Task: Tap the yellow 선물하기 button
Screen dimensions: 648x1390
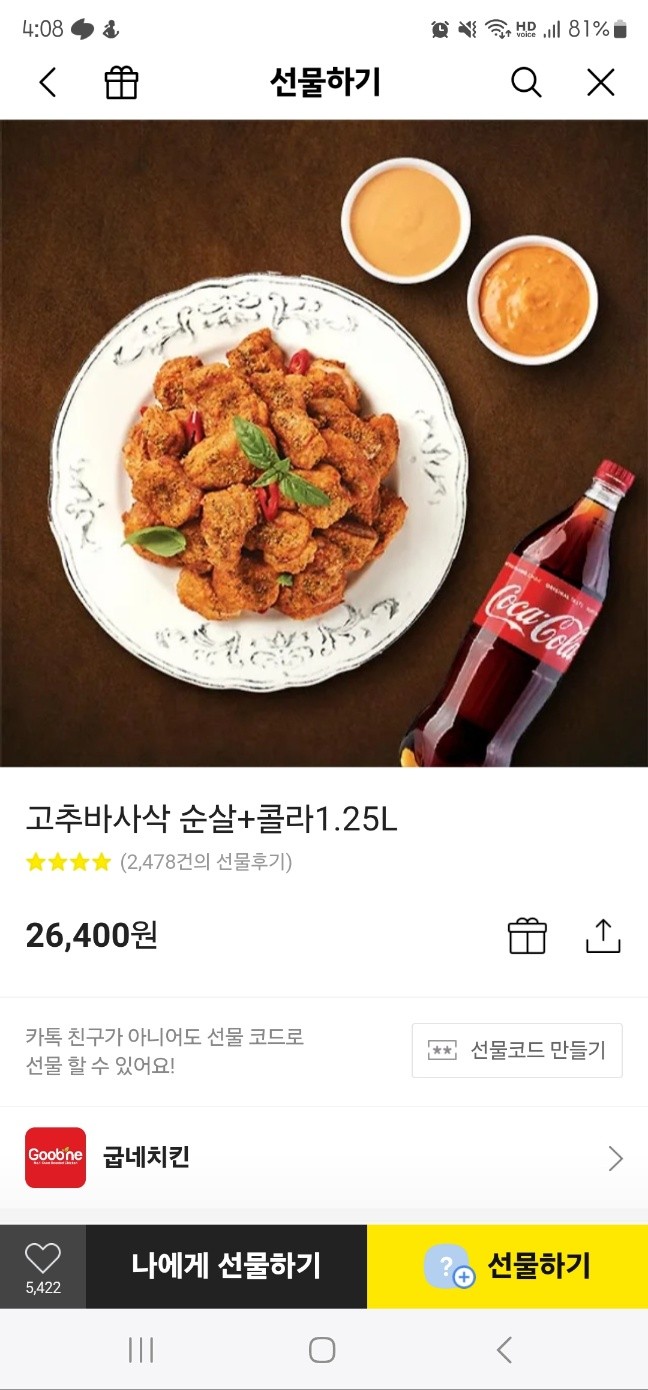Action: (x=507, y=1266)
